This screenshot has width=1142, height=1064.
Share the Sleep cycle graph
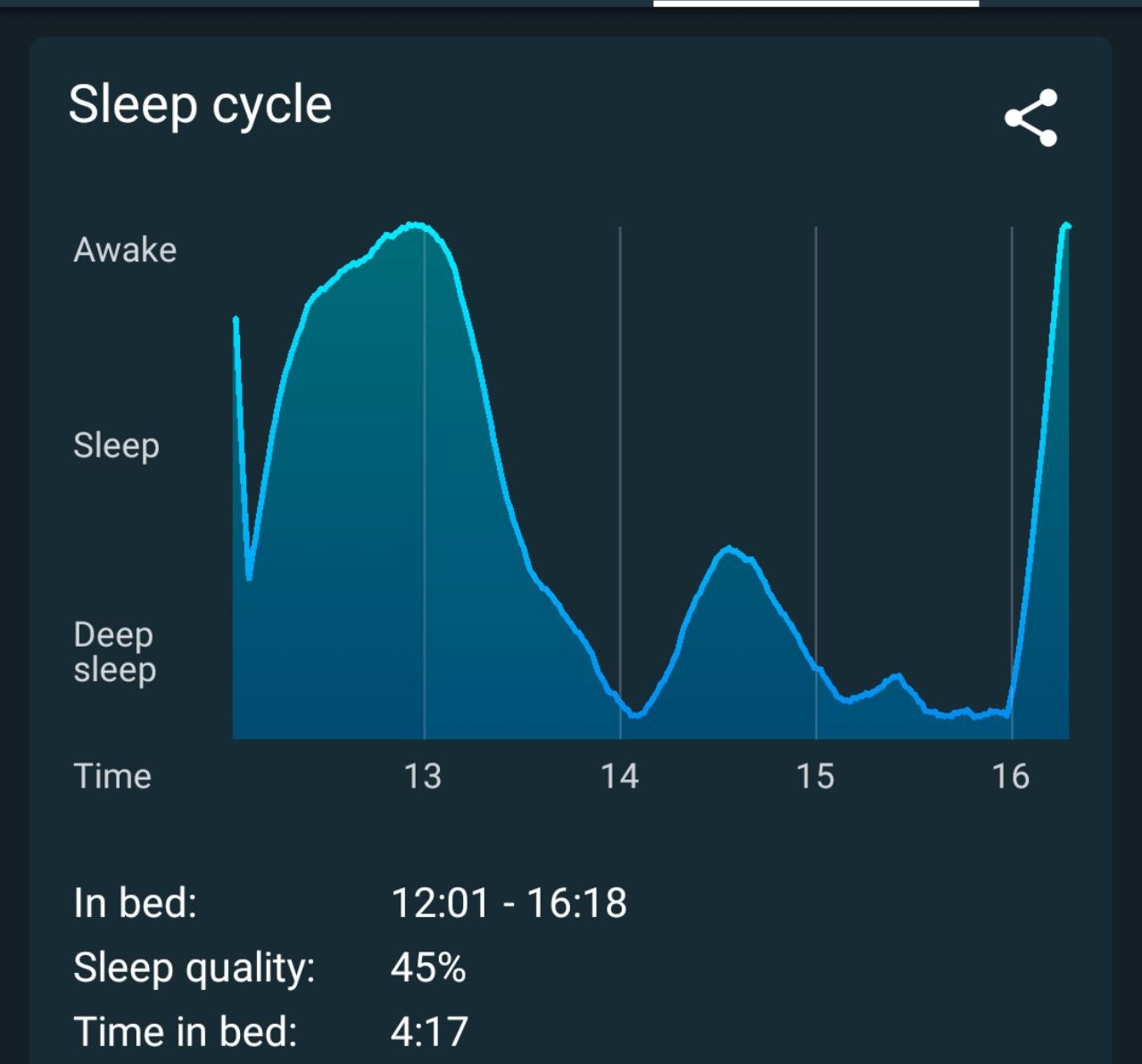[x=1030, y=118]
